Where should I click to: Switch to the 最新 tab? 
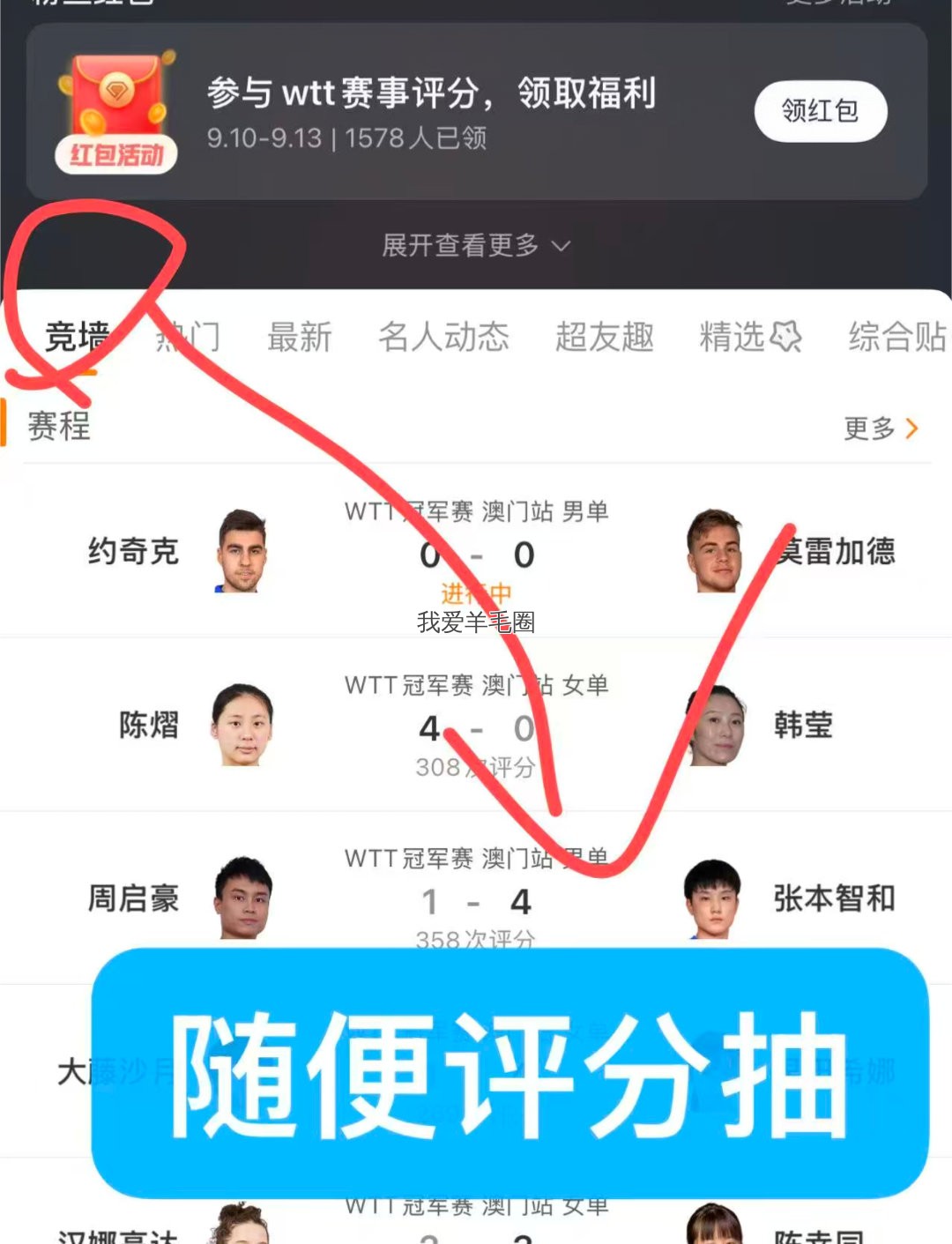click(300, 337)
